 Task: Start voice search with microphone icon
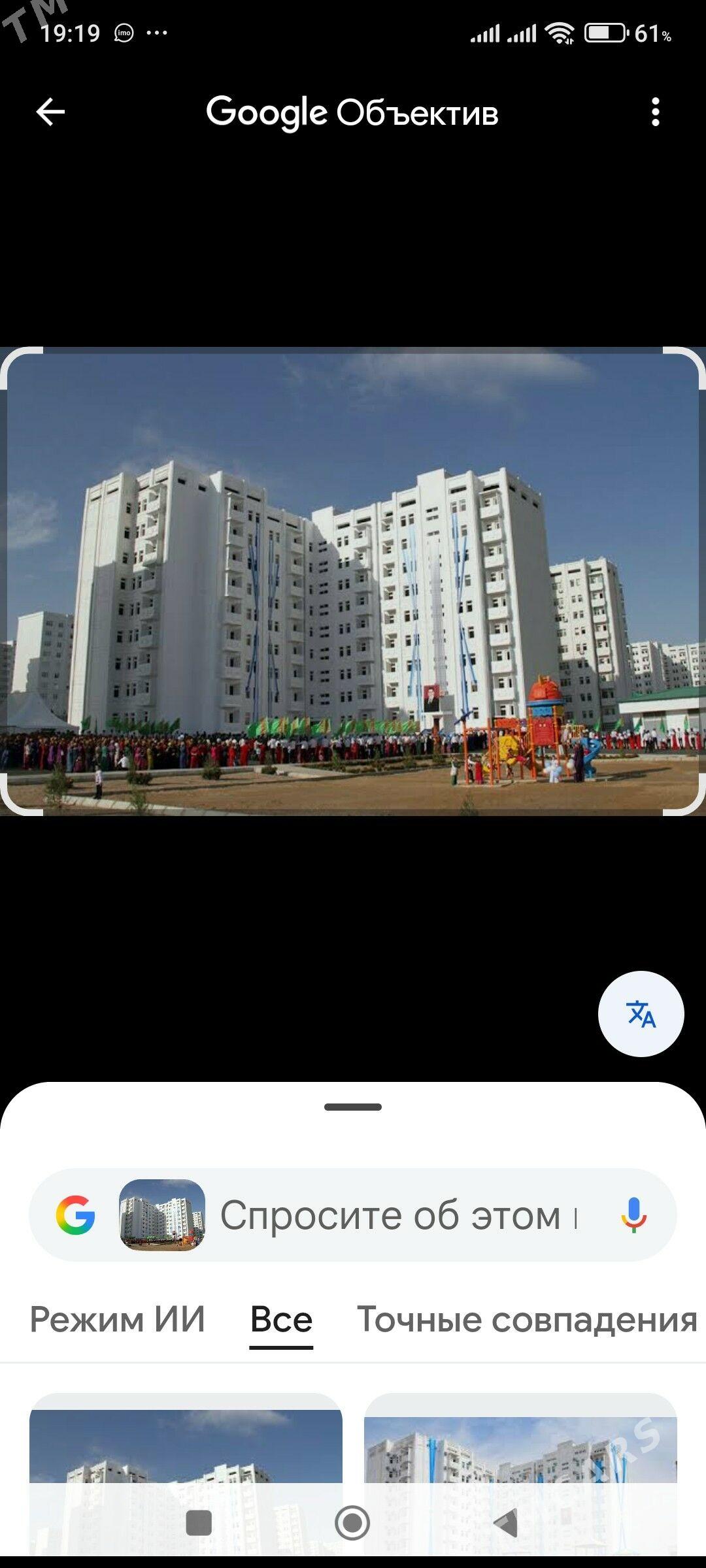point(633,1215)
